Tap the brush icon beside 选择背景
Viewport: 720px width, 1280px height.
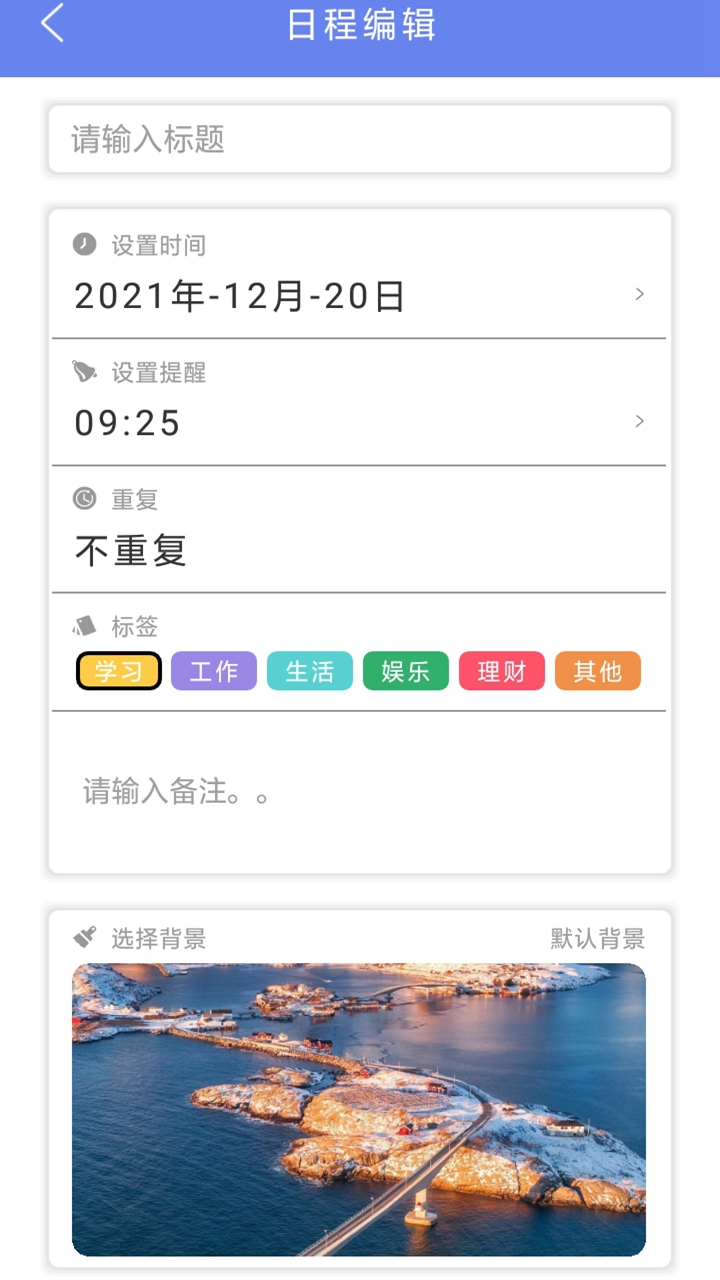click(x=88, y=938)
